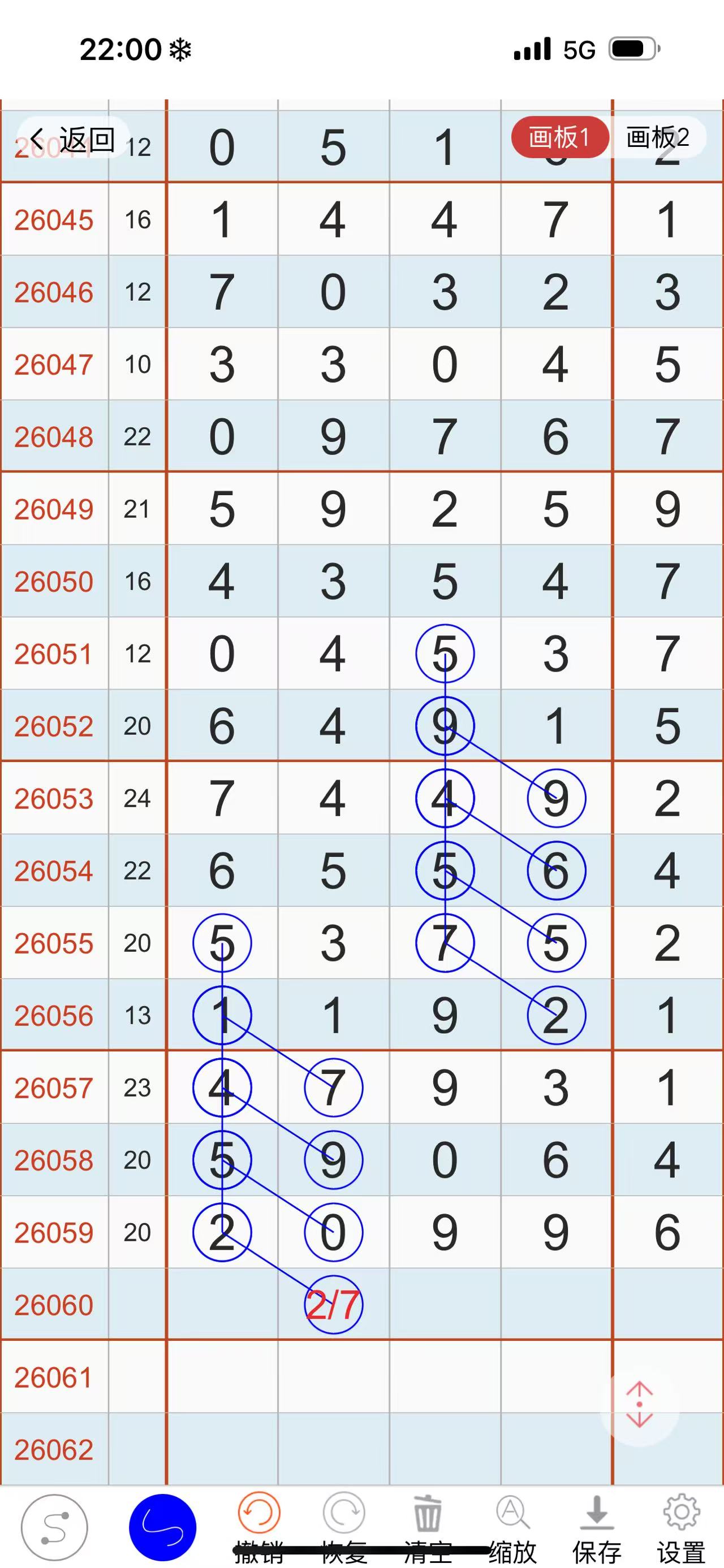Go back using the 返回 button
724x1568 pixels.
[x=73, y=140]
